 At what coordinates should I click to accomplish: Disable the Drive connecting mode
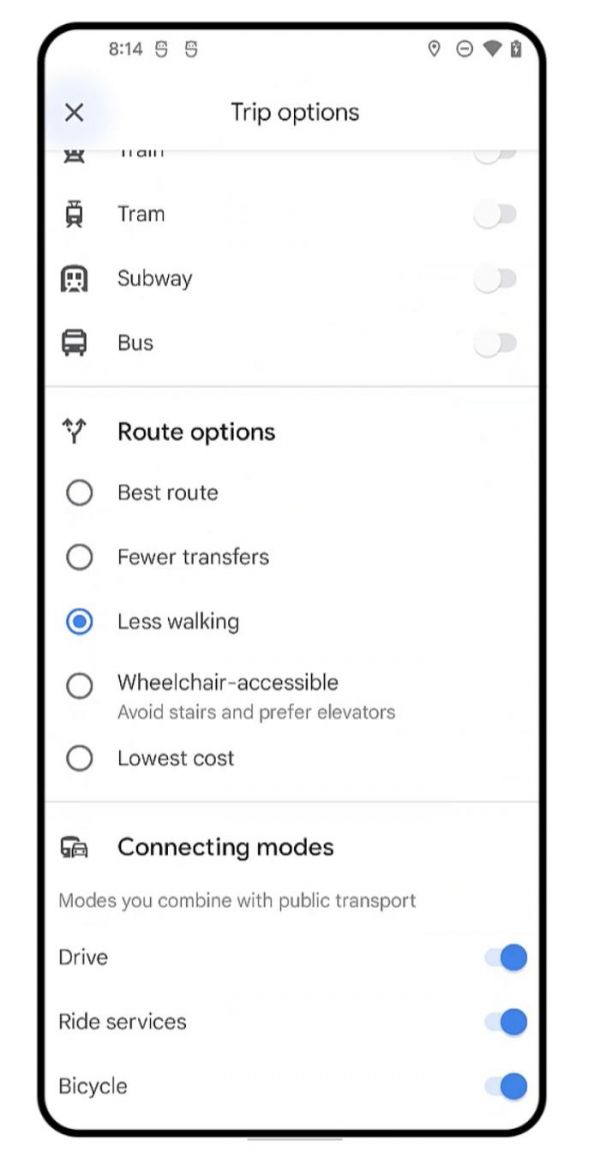pos(506,958)
